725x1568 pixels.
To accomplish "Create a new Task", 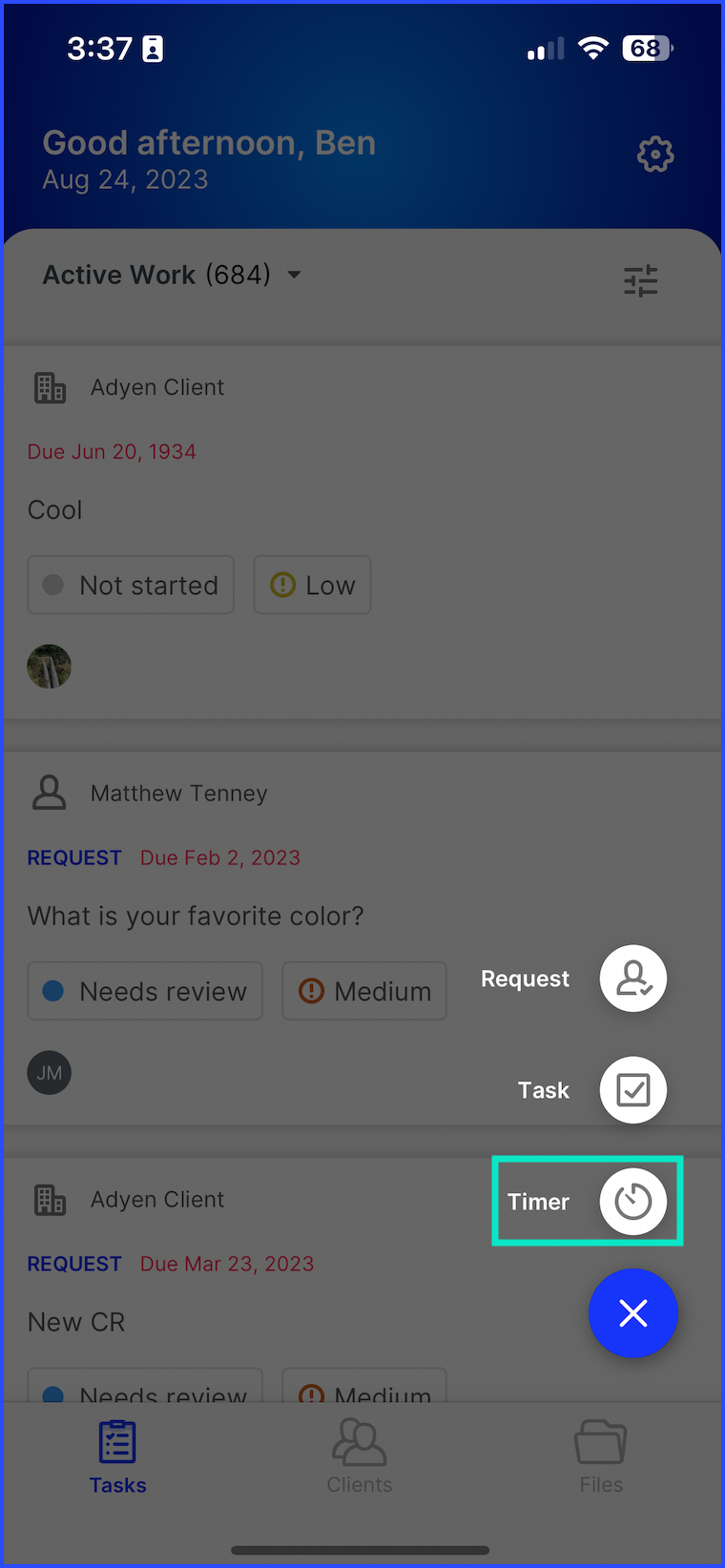I will tap(632, 1090).
